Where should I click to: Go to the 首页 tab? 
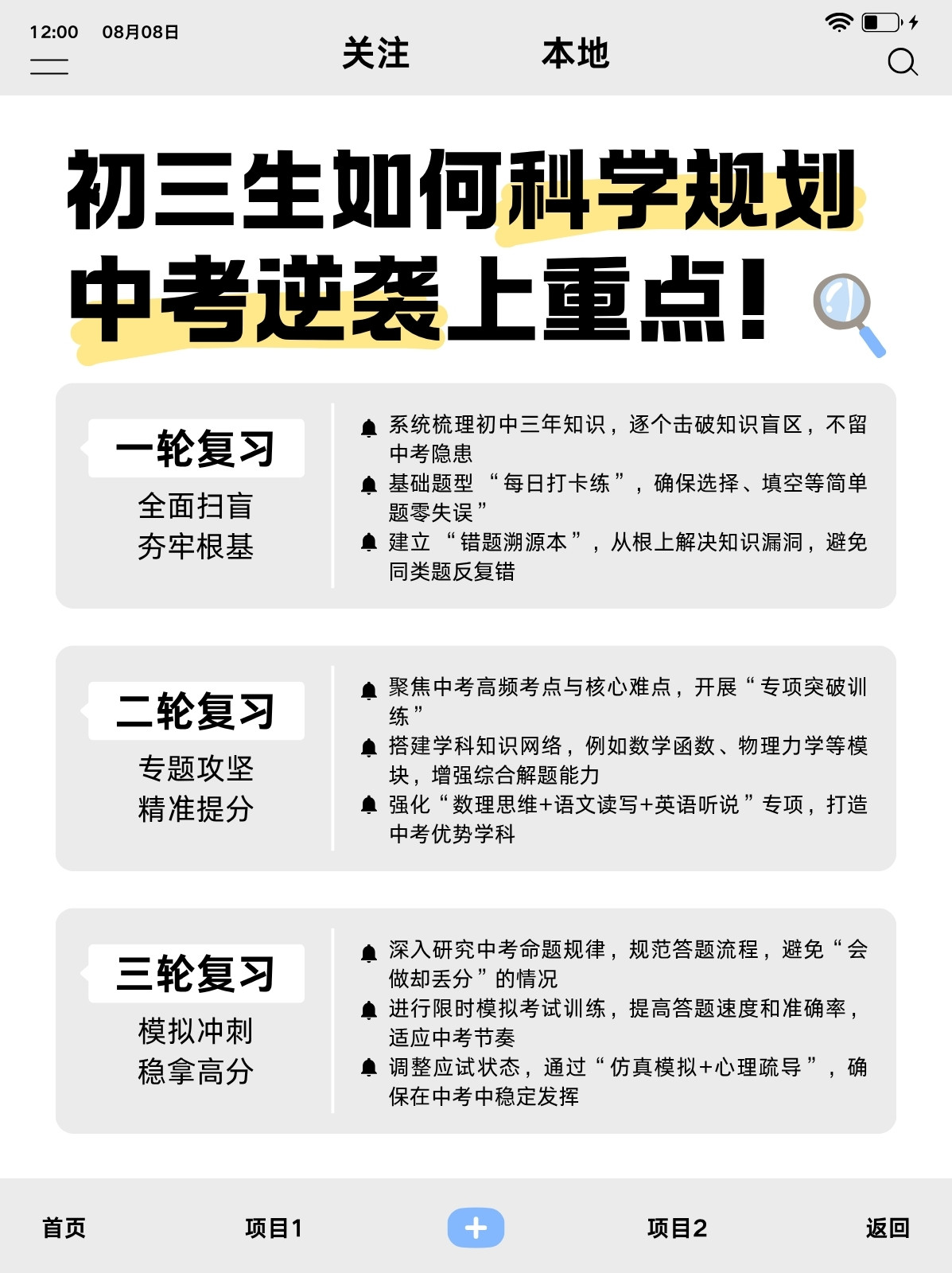[64, 1228]
